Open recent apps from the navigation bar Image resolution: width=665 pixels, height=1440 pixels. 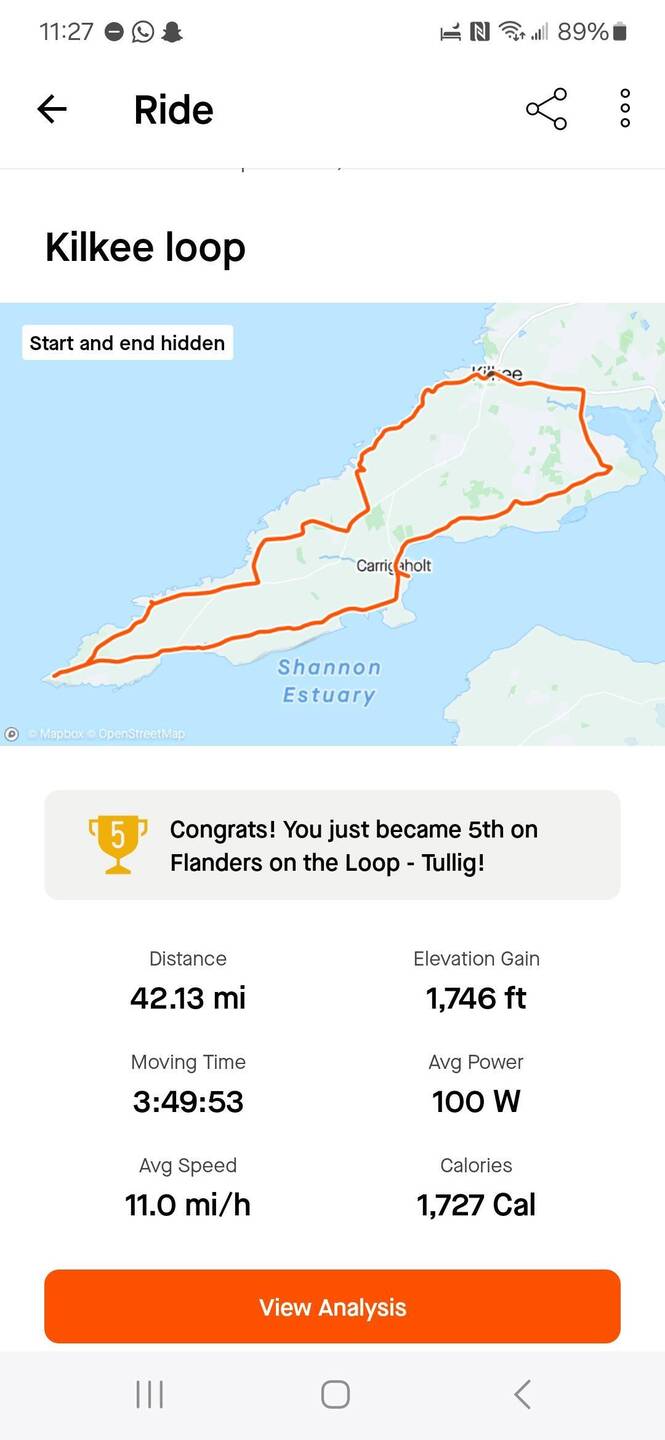149,1394
